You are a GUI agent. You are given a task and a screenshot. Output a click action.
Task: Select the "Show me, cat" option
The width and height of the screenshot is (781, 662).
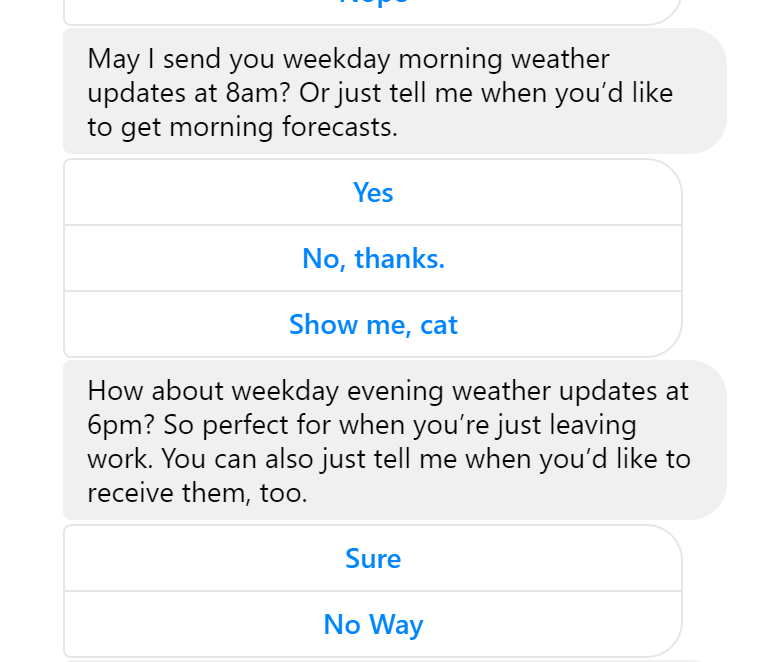[x=373, y=324]
